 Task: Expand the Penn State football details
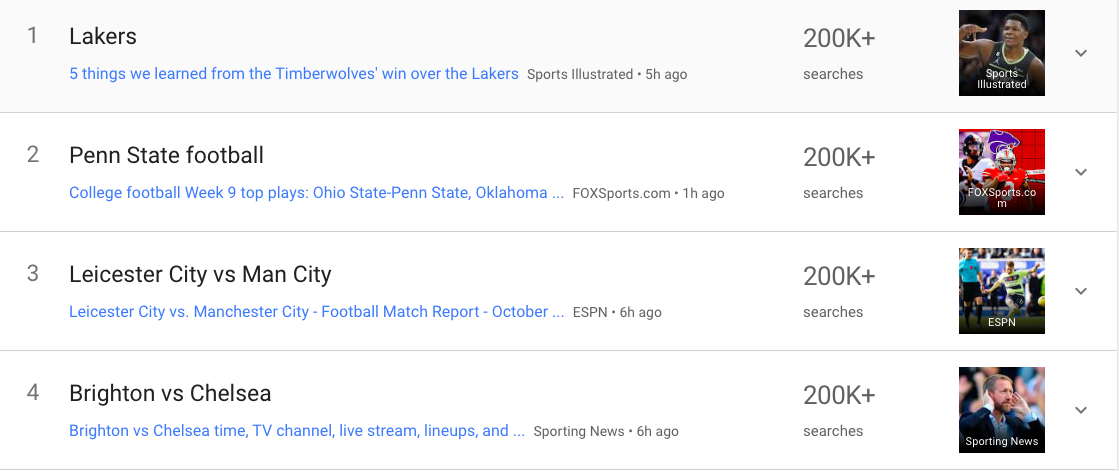pyautogui.click(x=1081, y=172)
